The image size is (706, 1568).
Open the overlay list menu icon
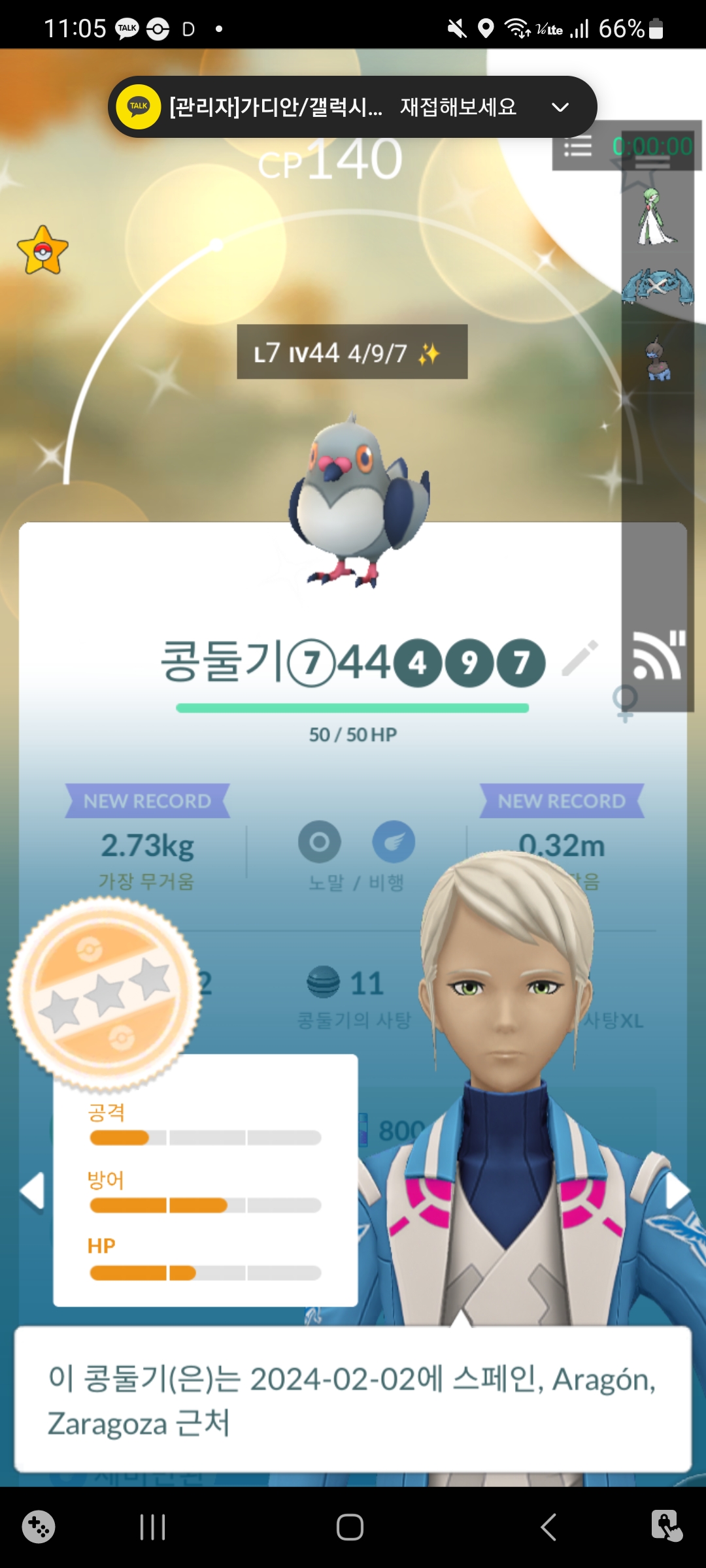pos(578,146)
